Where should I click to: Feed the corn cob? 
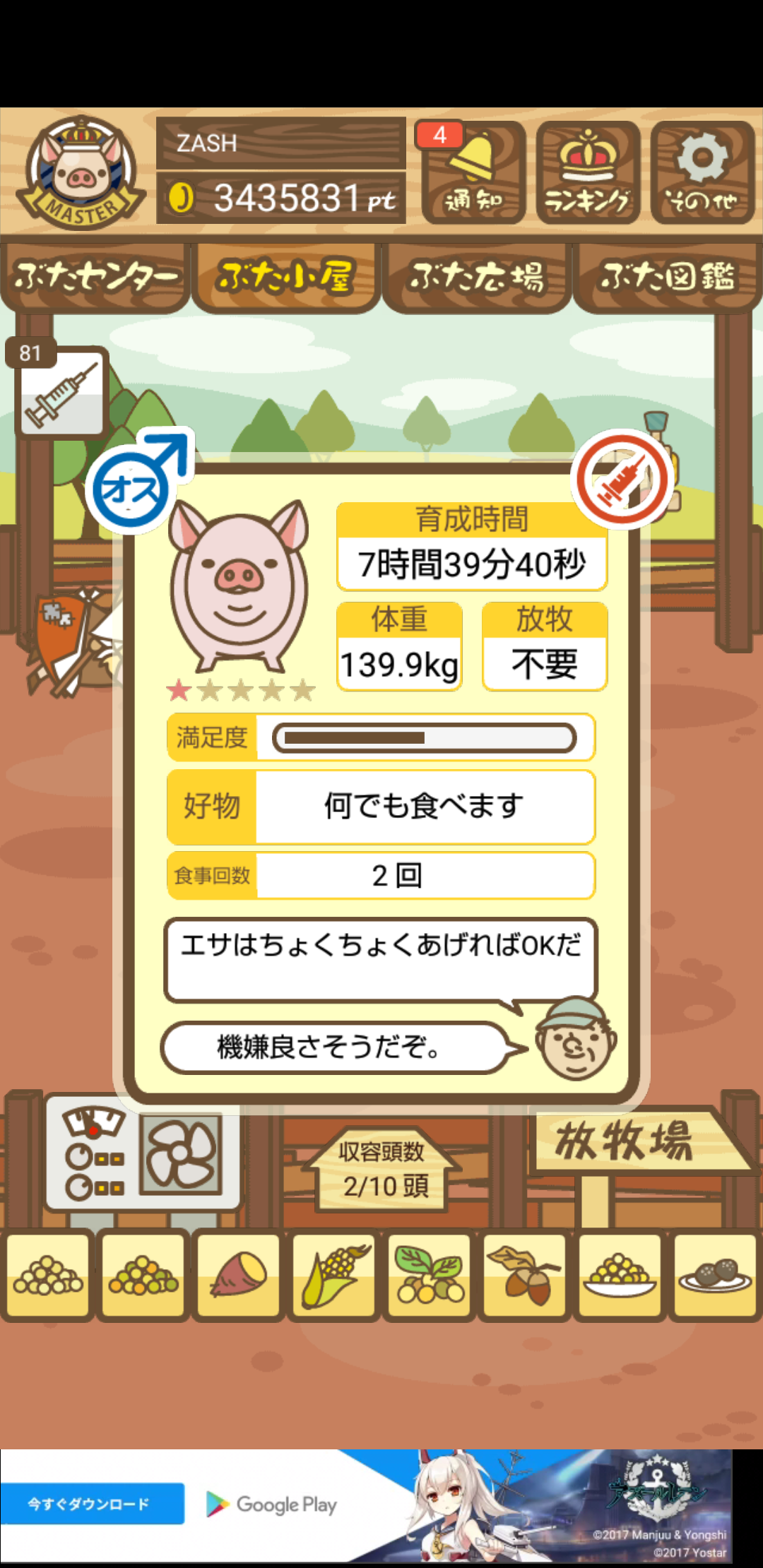click(x=334, y=1276)
